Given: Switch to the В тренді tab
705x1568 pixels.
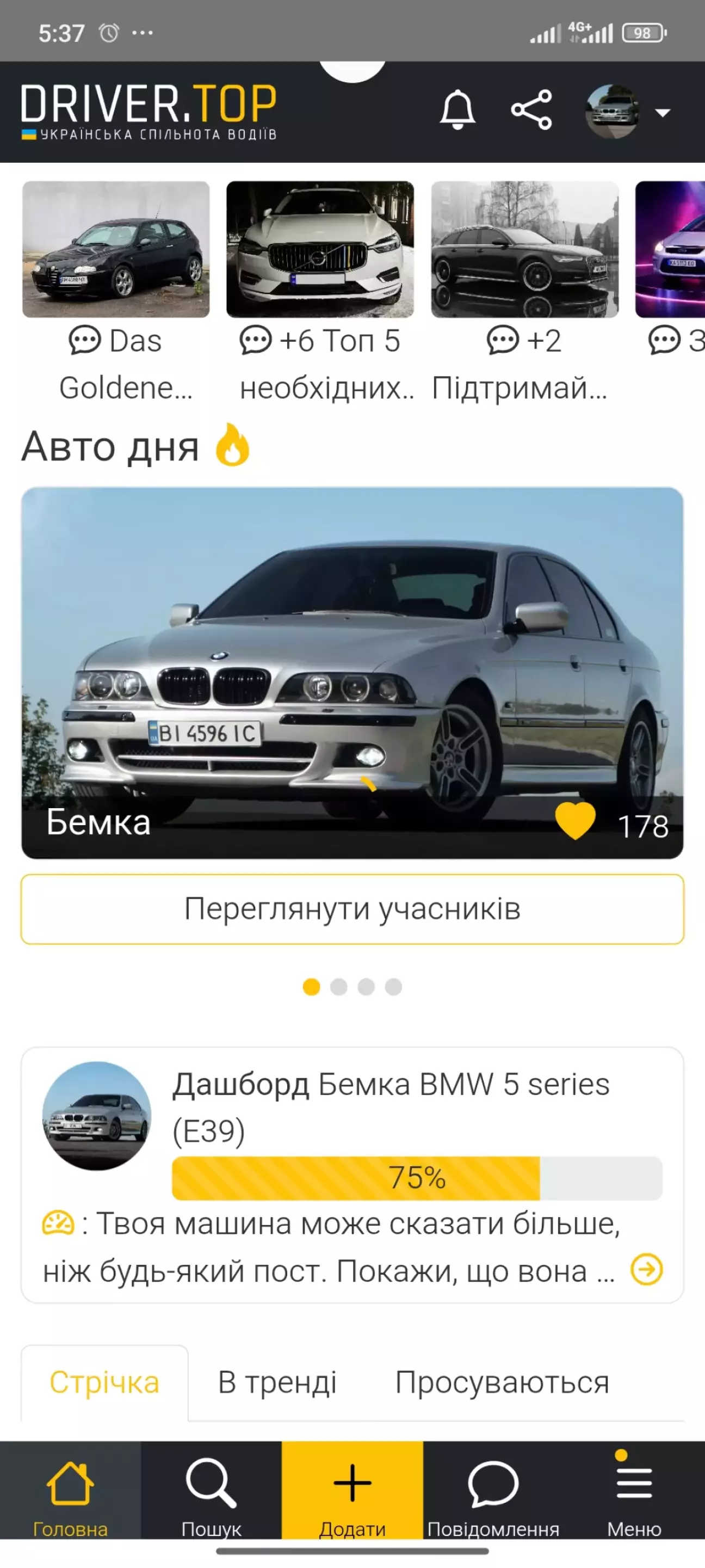Looking at the screenshot, I should [x=277, y=1382].
